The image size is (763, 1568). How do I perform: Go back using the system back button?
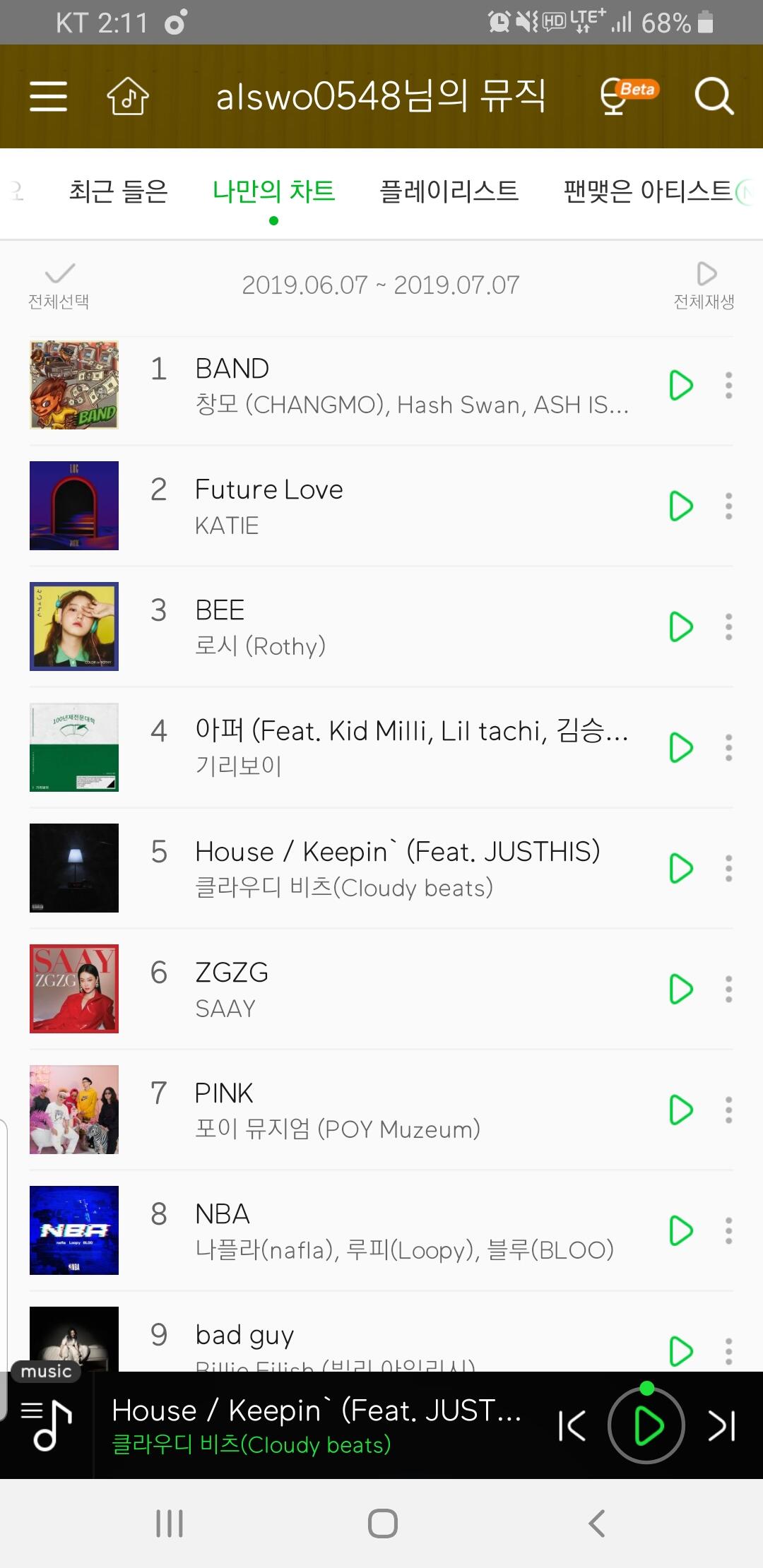point(597,1524)
